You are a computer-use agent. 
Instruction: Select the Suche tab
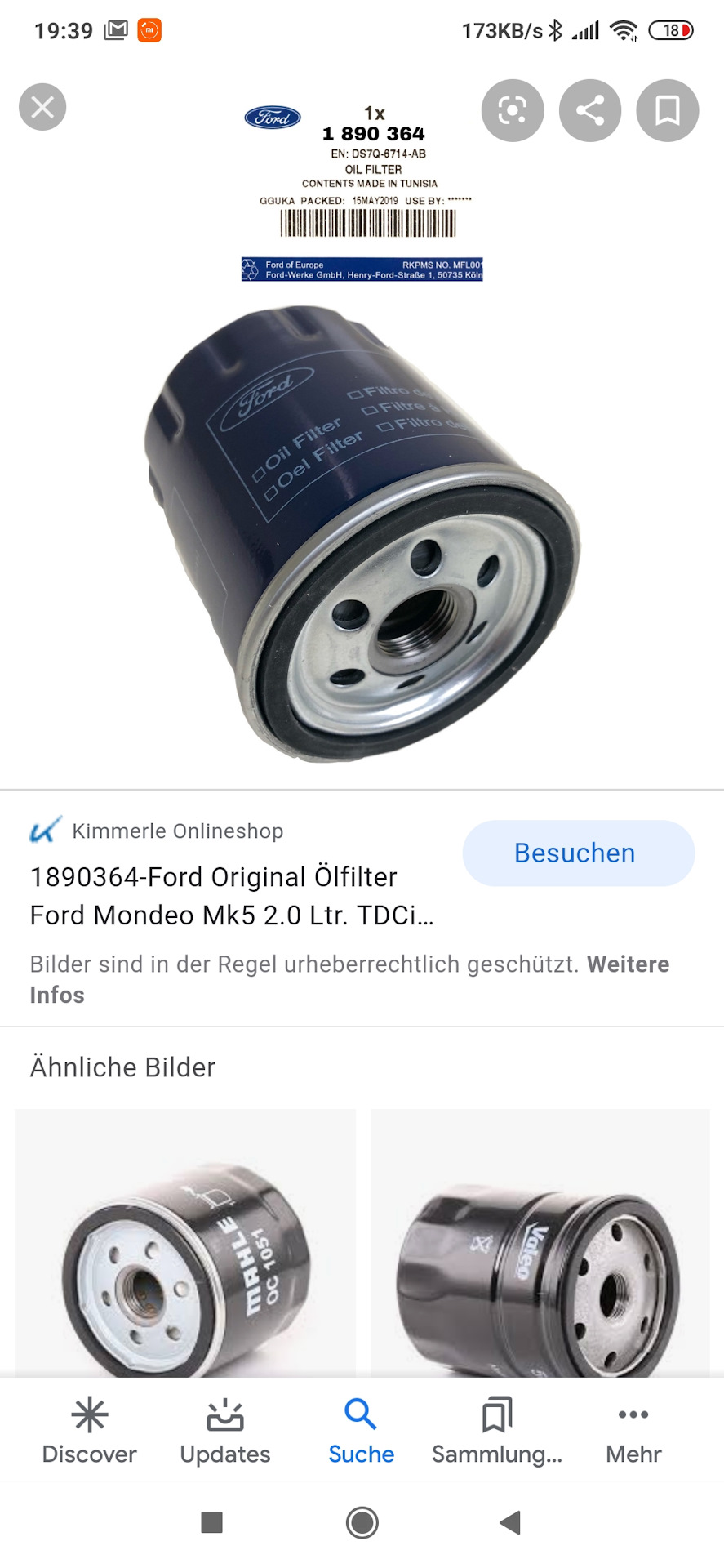tap(361, 1431)
